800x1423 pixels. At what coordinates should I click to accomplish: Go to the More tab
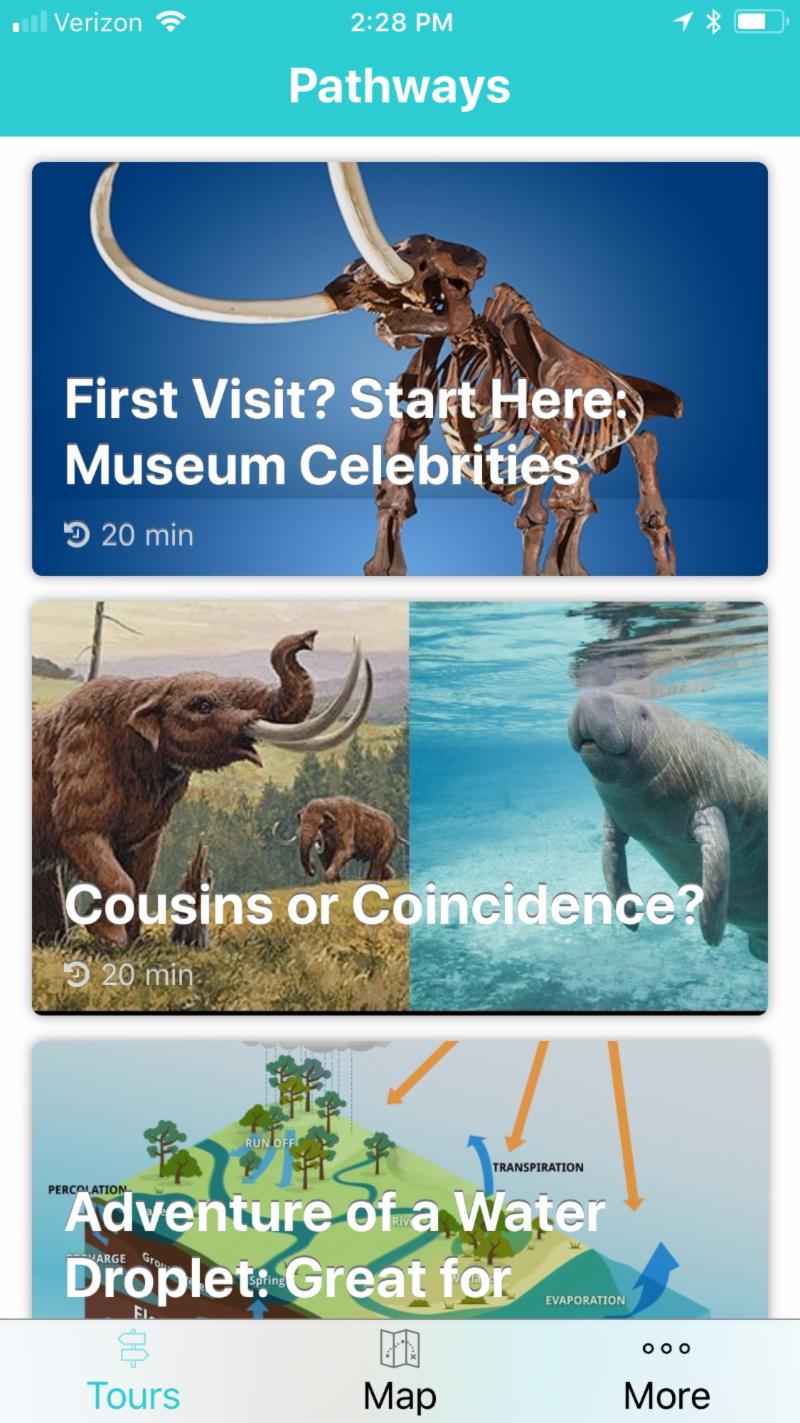tap(666, 1371)
